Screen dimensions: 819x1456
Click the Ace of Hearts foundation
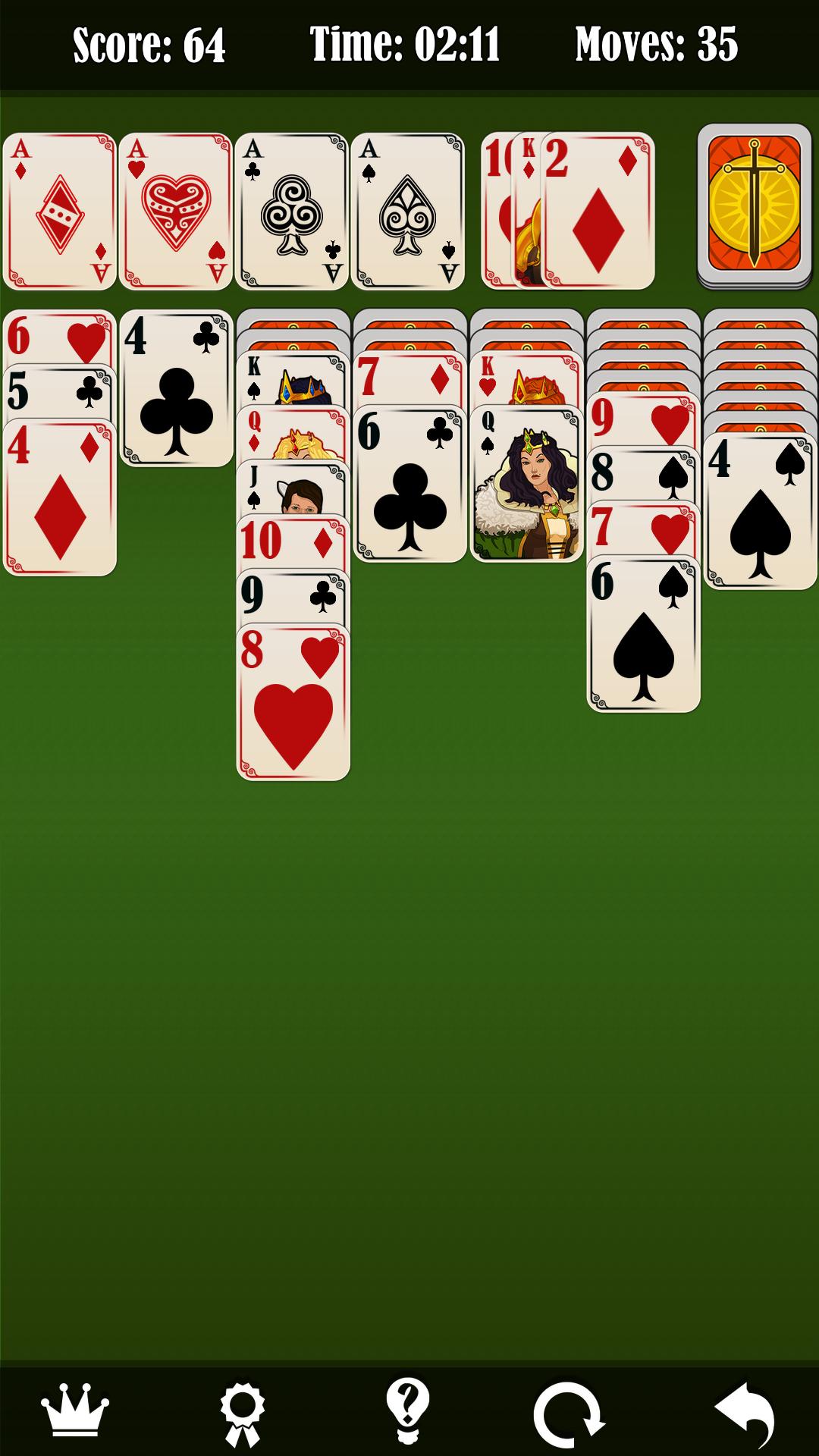coord(176,209)
